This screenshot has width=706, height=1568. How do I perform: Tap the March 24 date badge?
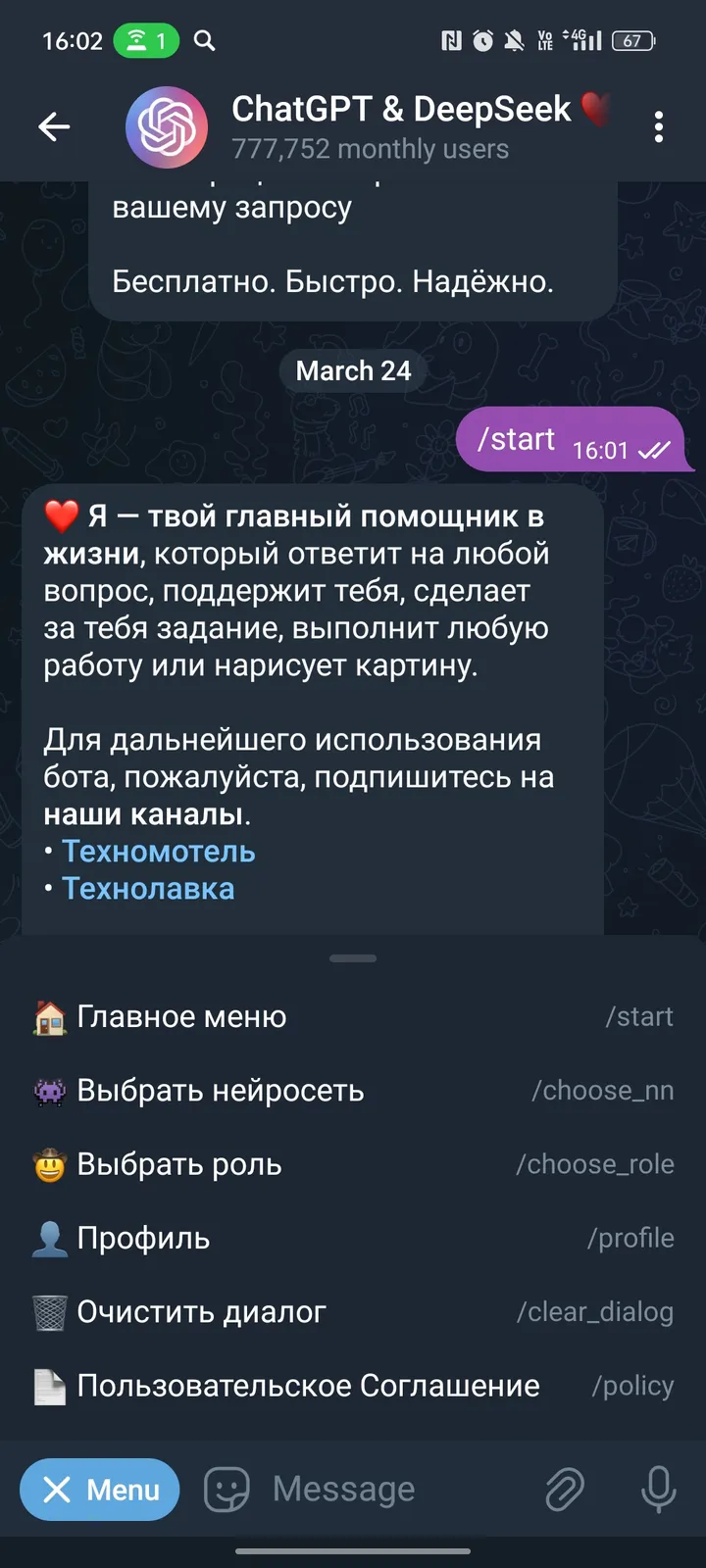click(353, 370)
